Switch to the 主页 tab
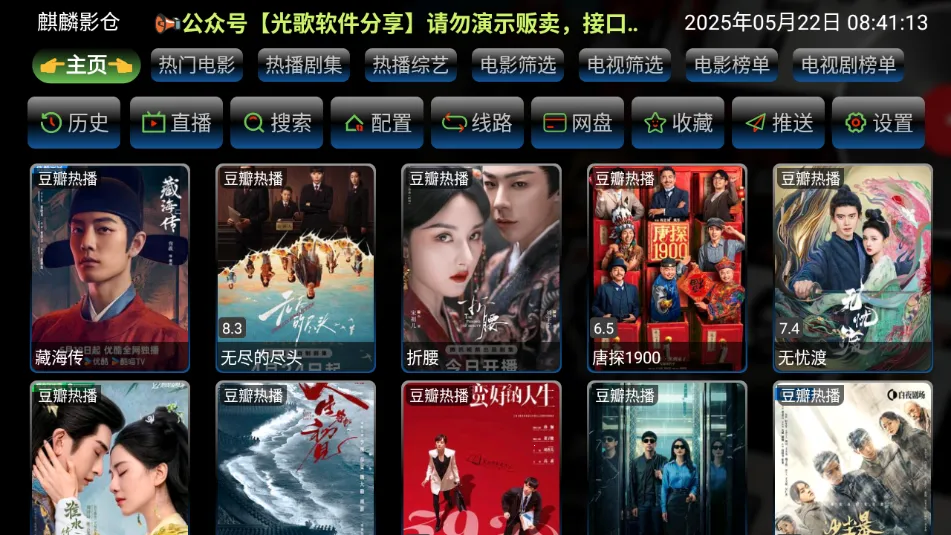This screenshot has width=951, height=535. click(x=86, y=66)
